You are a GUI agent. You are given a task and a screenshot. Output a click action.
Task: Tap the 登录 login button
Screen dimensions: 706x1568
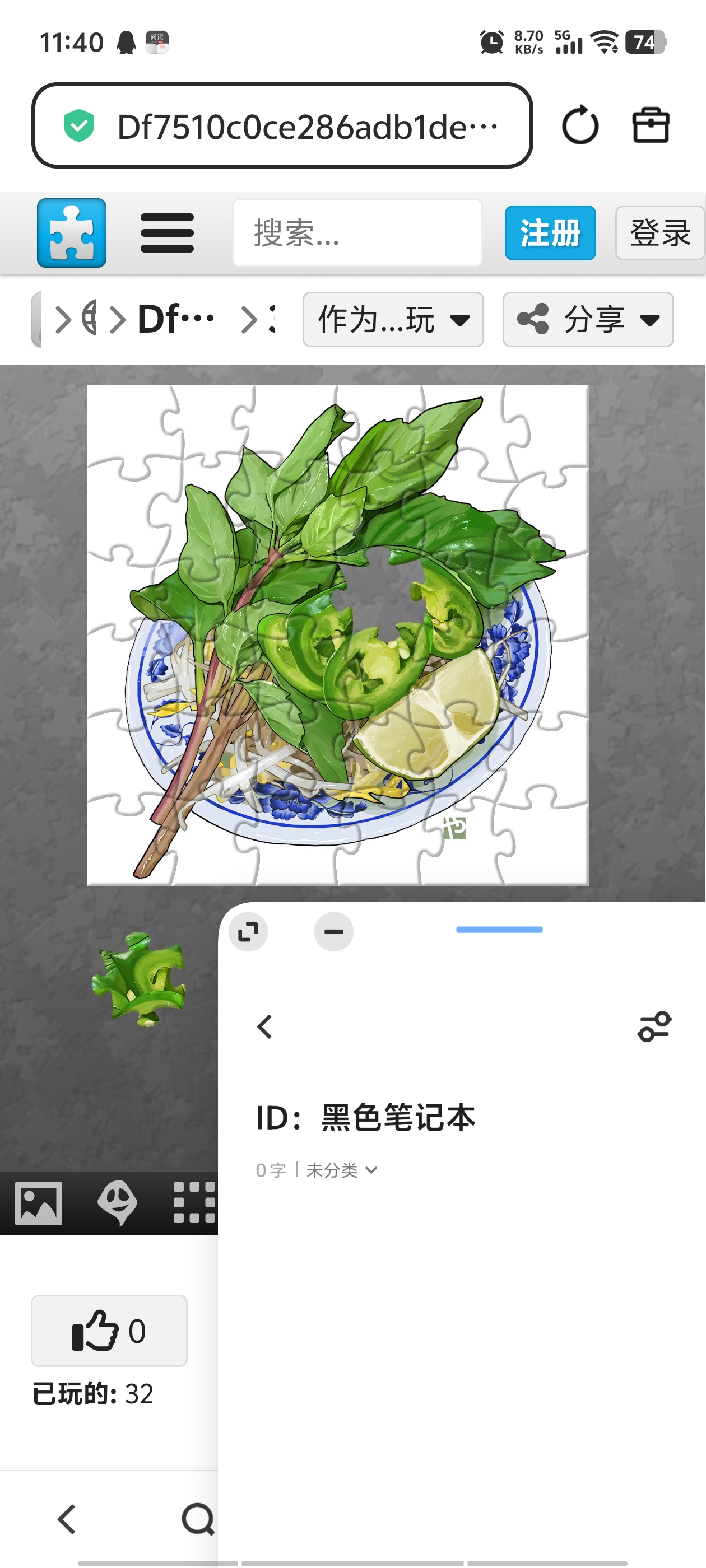[659, 233]
